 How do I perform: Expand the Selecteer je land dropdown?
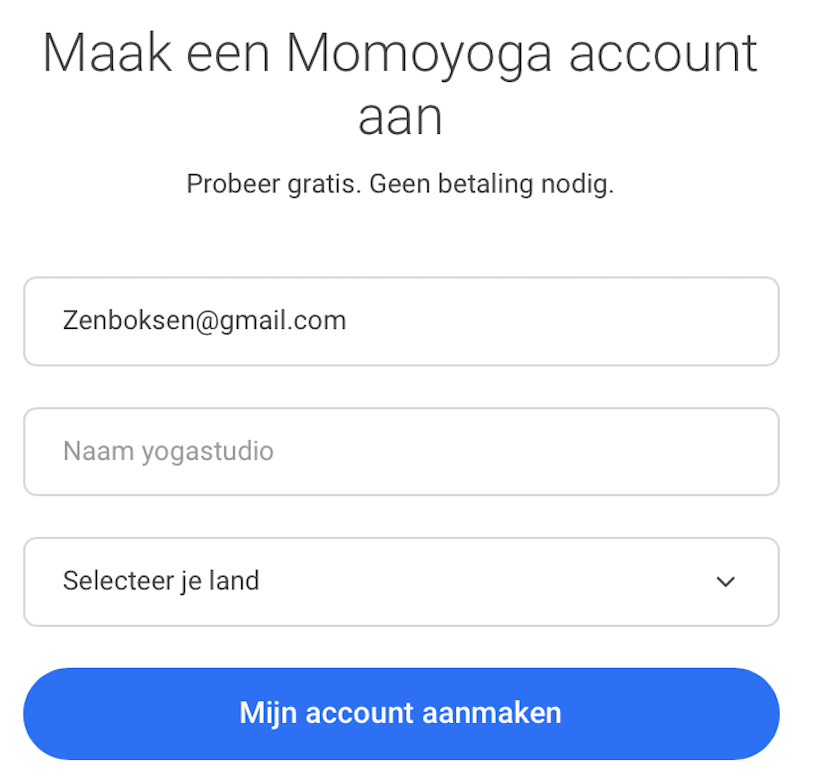[400, 581]
